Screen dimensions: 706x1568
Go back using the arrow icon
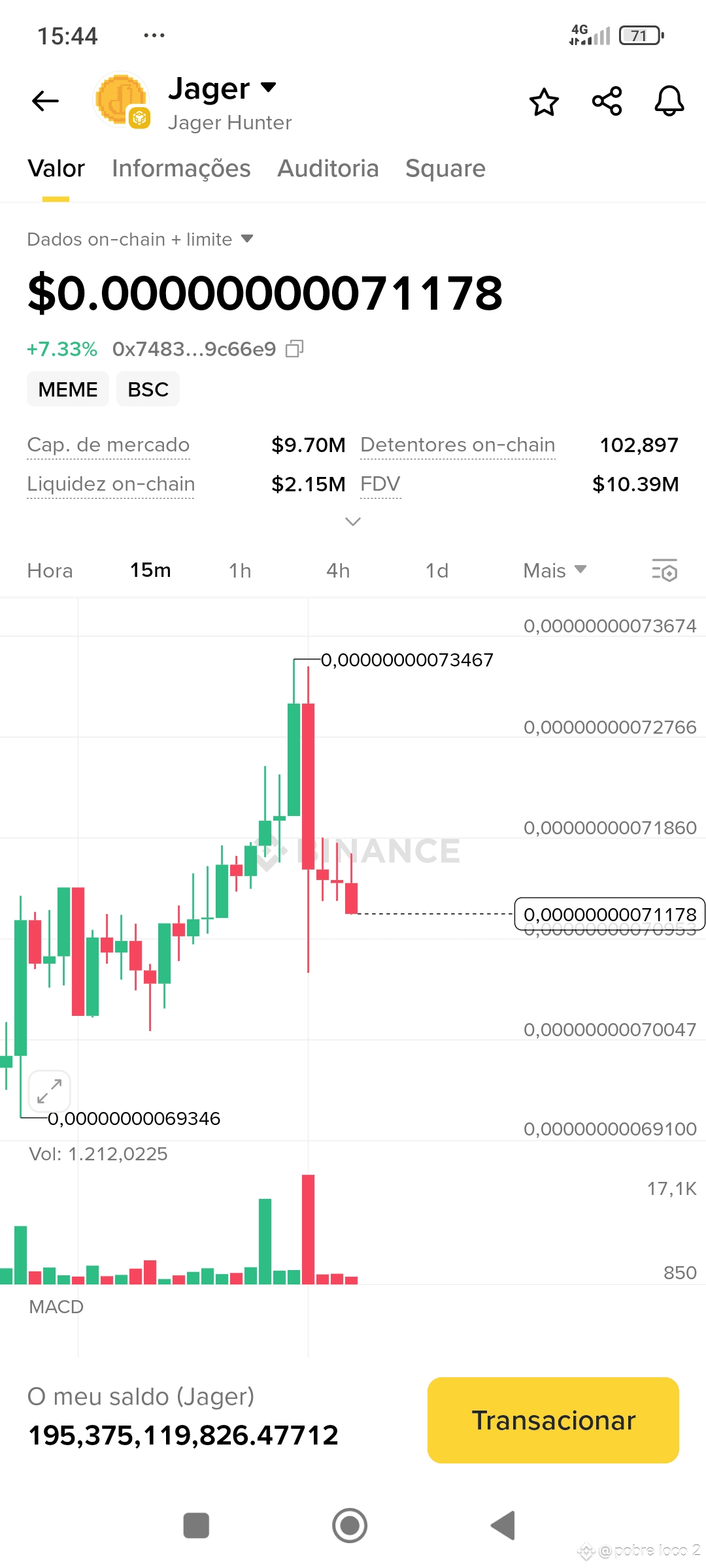point(45,101)
